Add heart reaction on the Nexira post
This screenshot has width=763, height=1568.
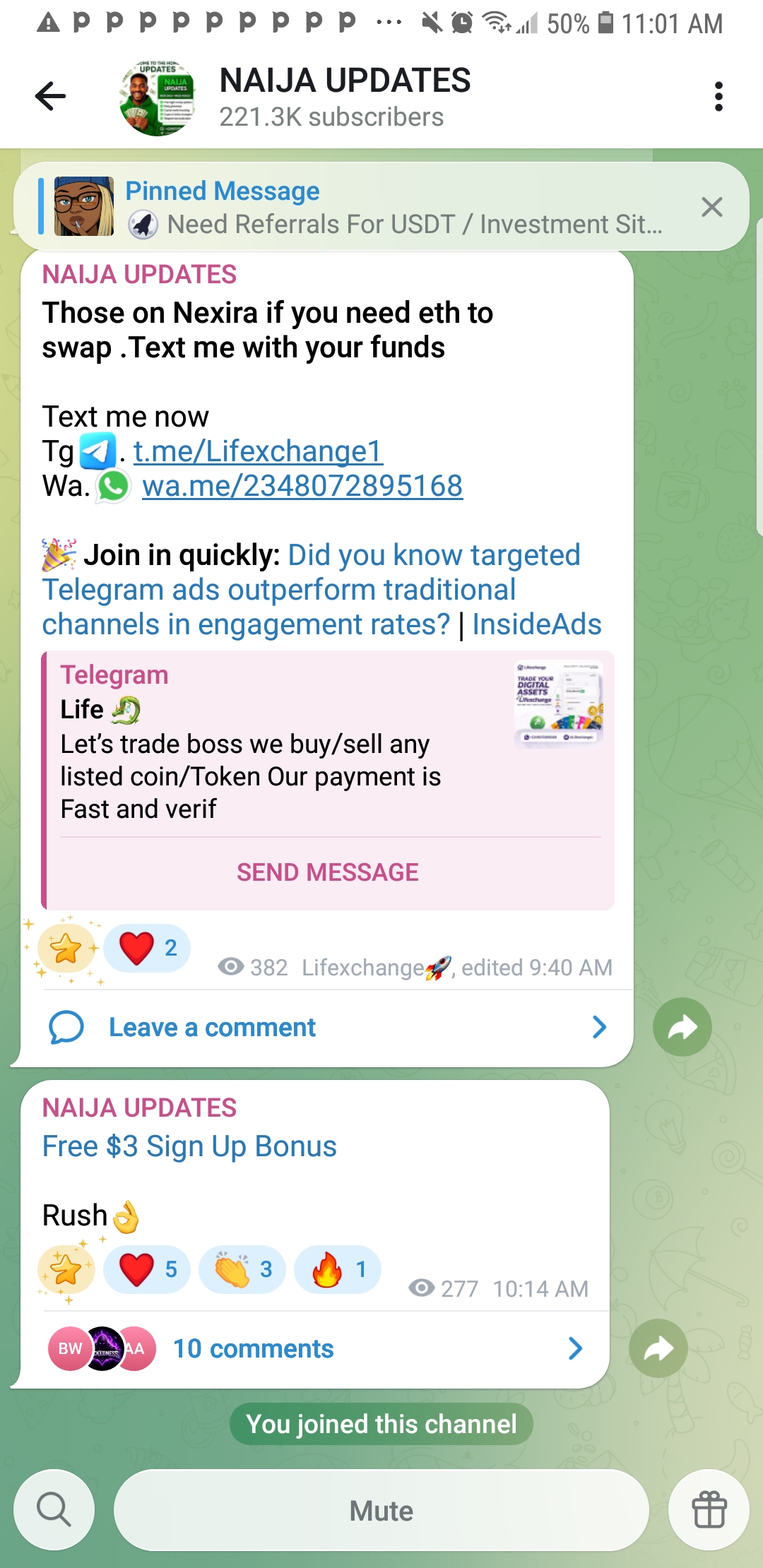click(x=147, y=948)
